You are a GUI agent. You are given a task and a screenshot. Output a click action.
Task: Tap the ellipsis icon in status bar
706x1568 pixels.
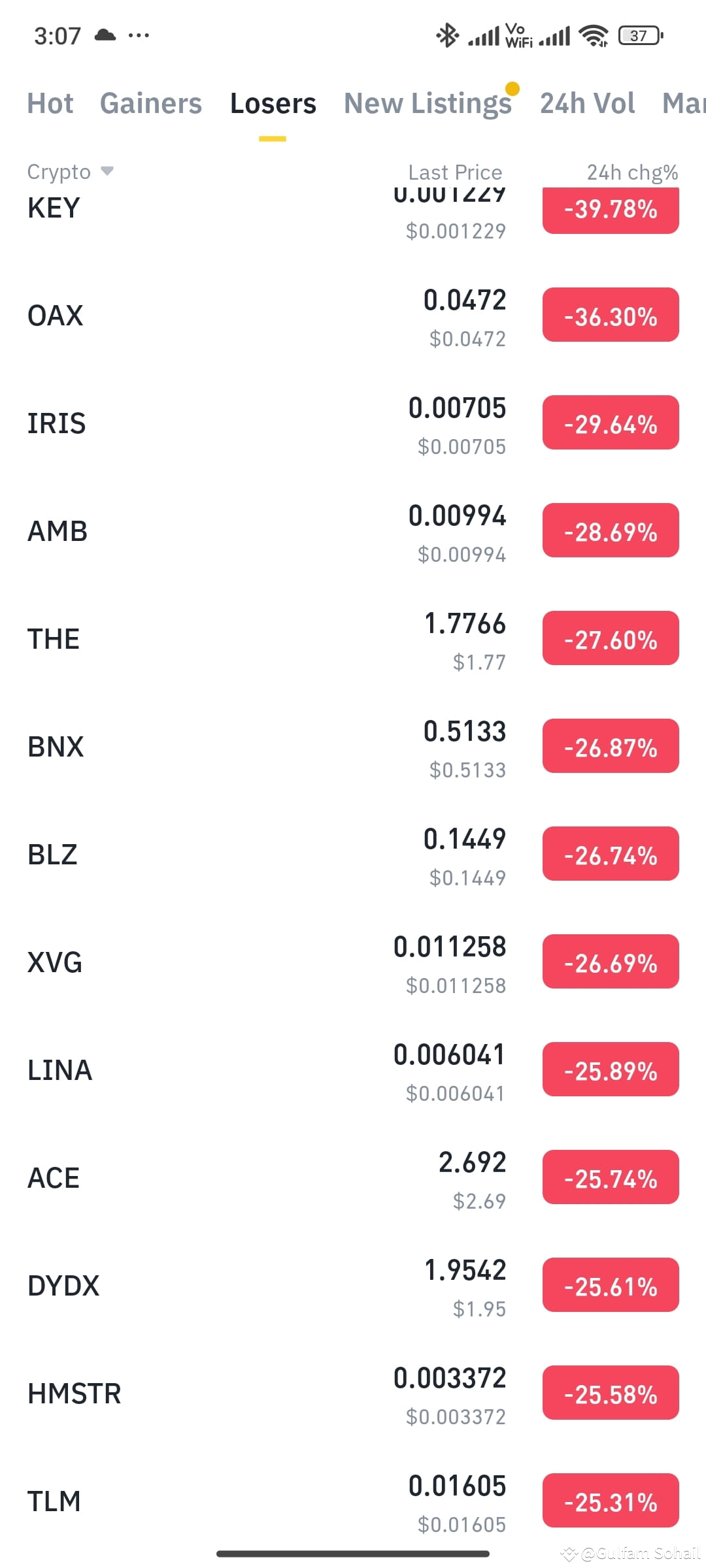tap(140, 36)
